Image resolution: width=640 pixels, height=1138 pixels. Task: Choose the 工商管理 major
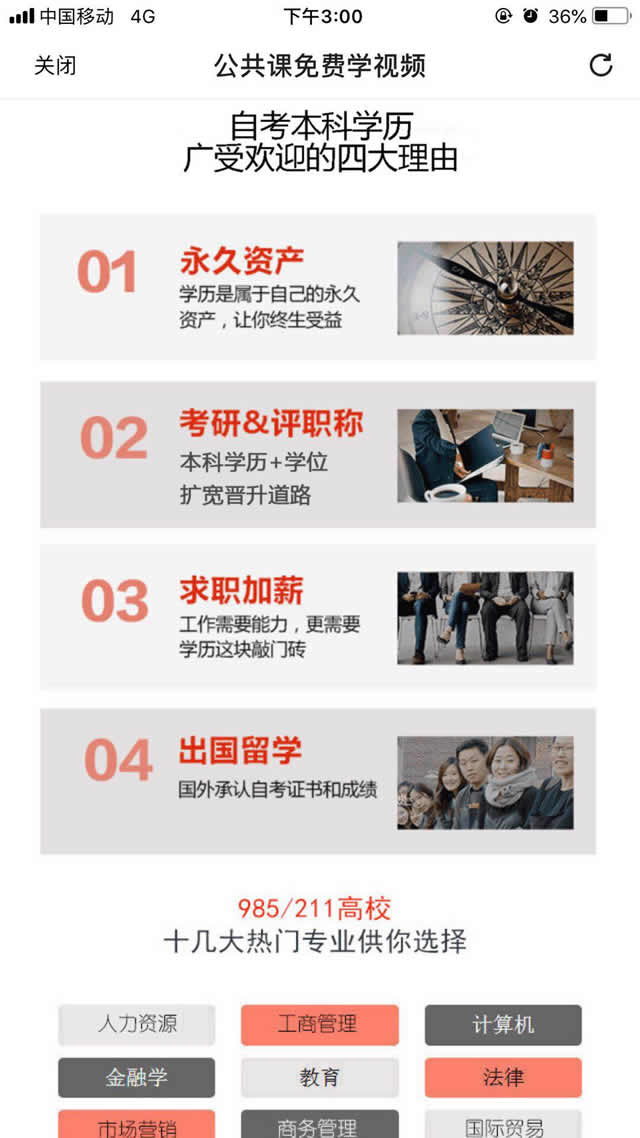[319, 1025]
